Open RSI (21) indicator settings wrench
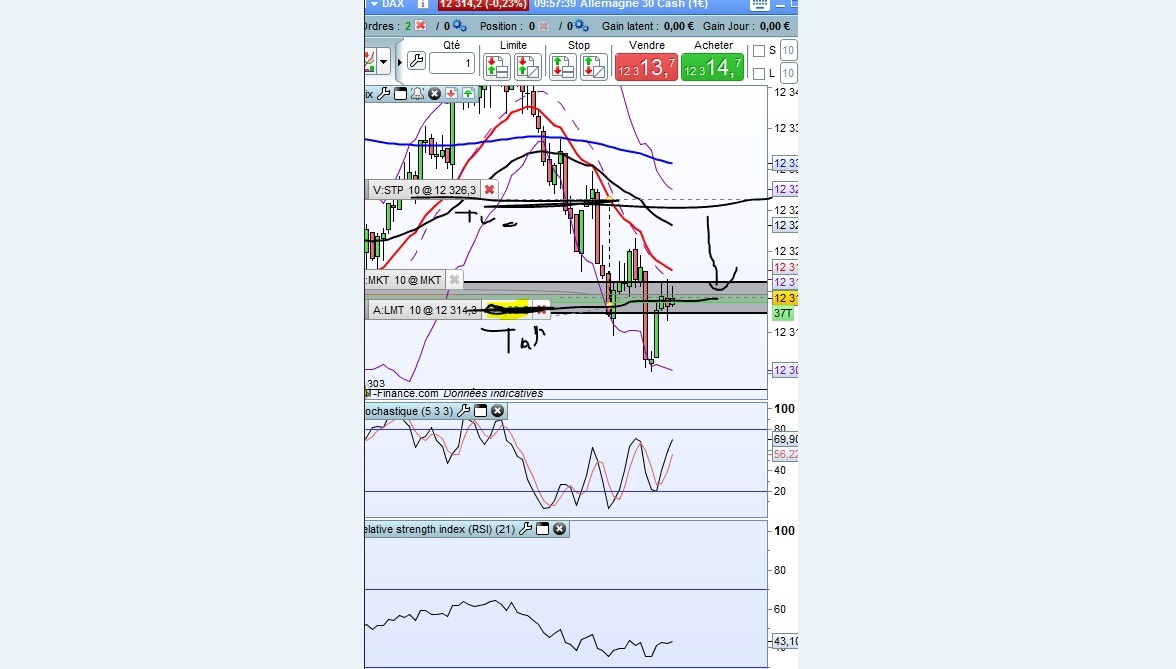 pyautogui.click(x=525, y=529)
